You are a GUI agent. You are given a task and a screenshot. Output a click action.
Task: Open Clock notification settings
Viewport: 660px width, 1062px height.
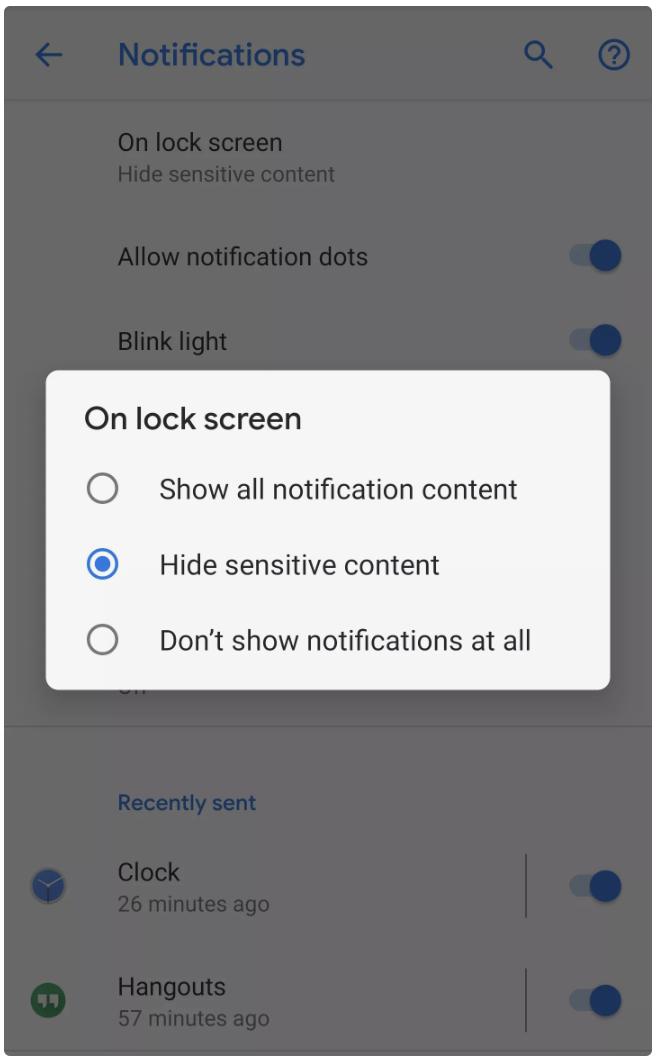(264, 886)
